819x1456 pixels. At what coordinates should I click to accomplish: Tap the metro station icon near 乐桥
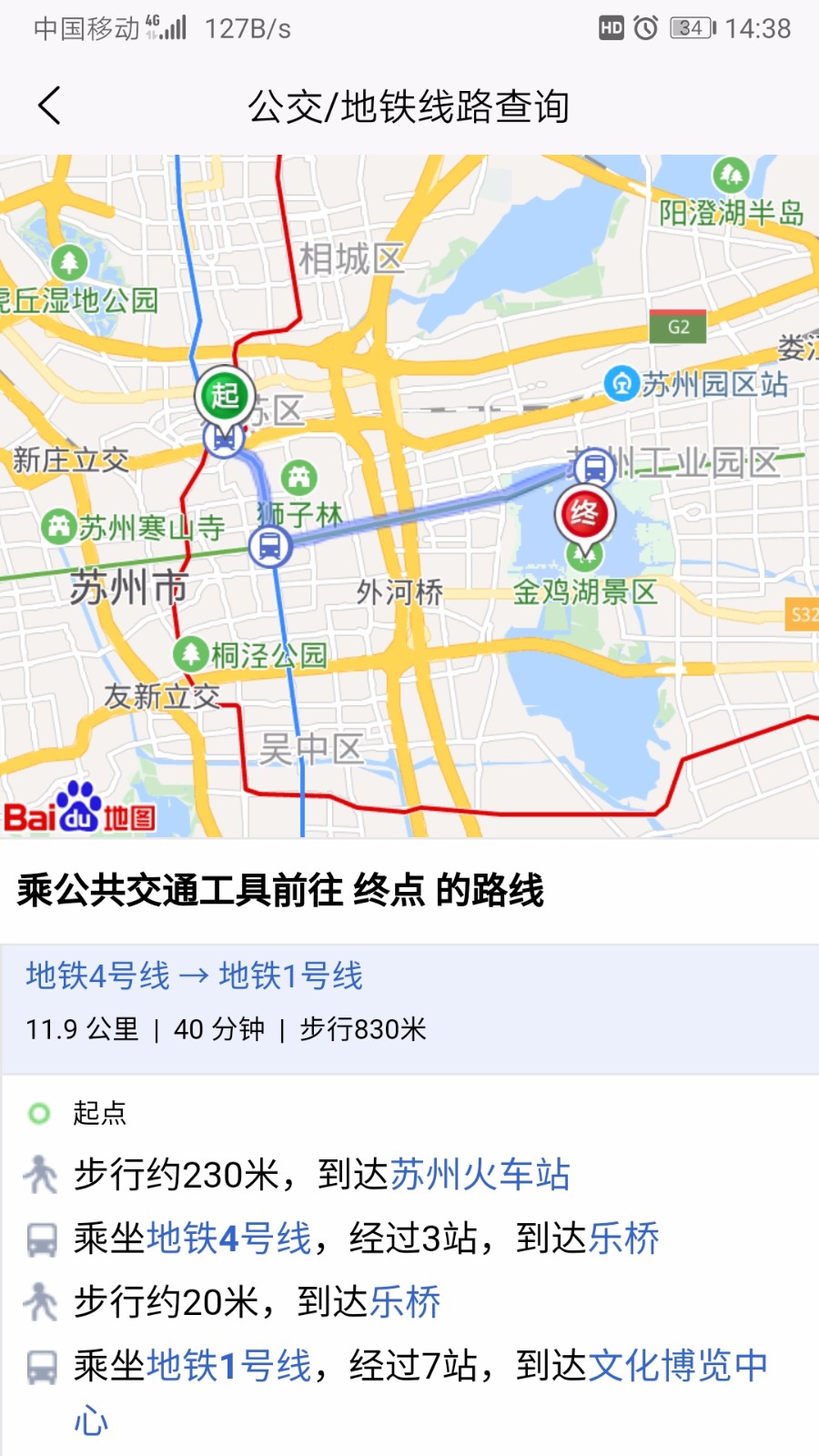click(269, 544)
